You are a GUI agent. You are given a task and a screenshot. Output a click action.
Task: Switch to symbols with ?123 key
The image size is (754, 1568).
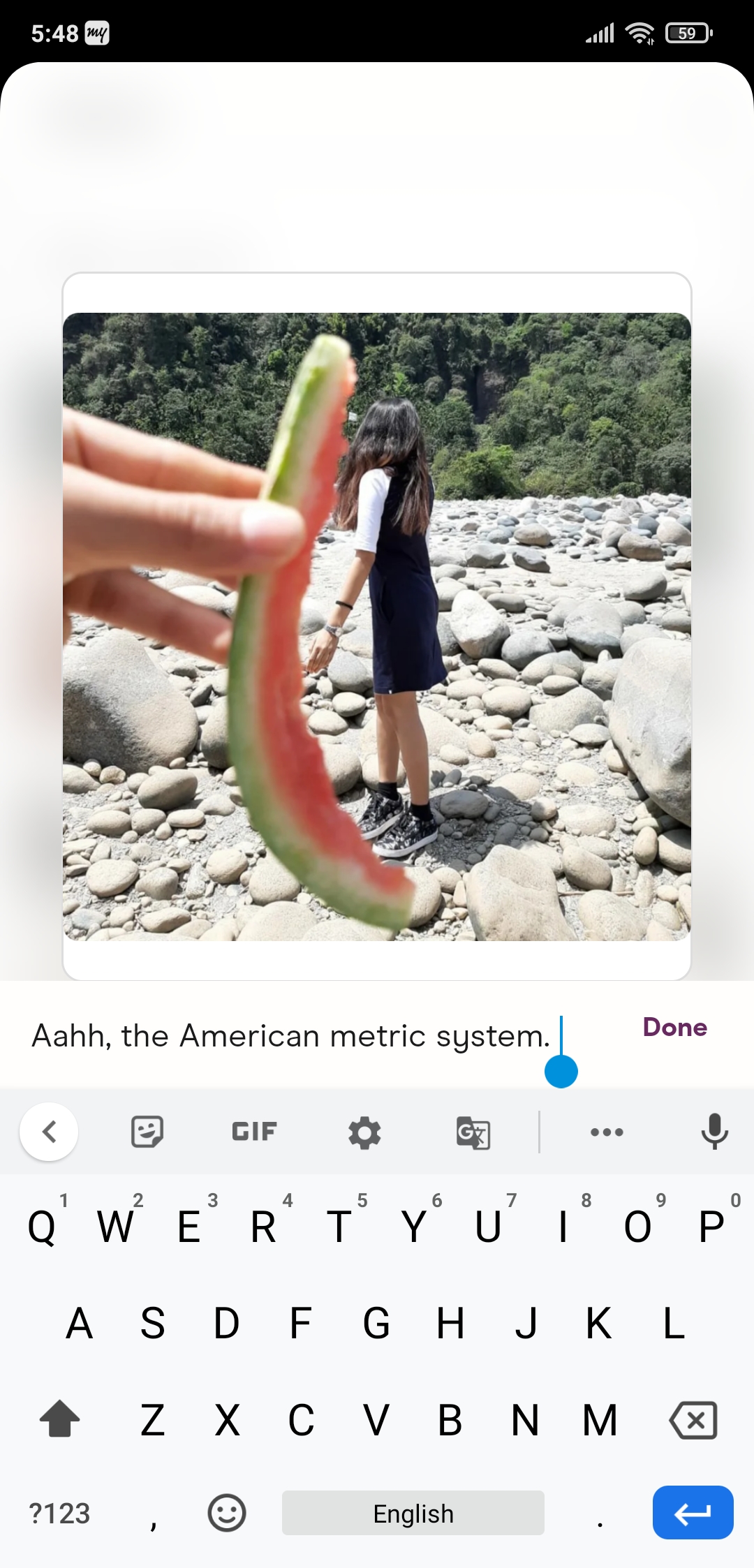coord(59,1513)
